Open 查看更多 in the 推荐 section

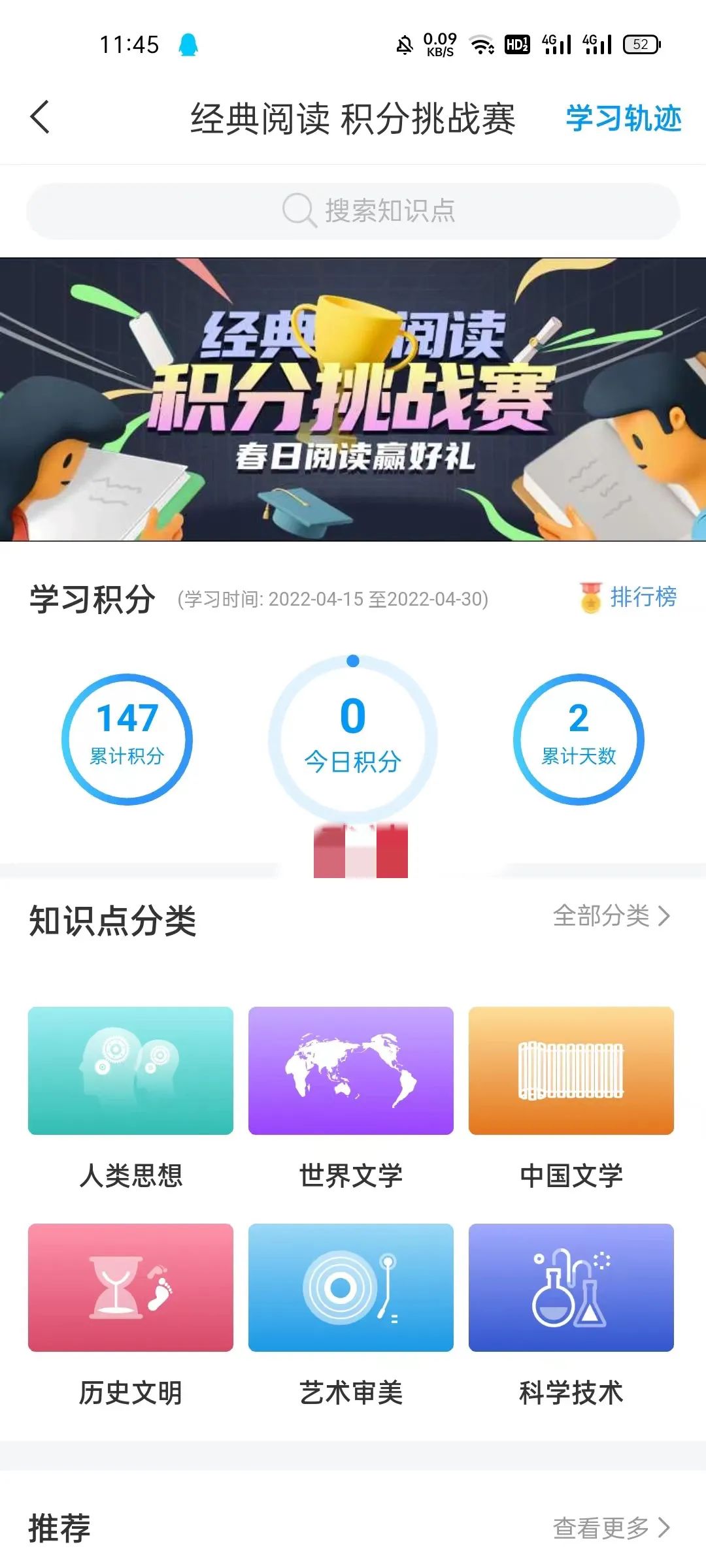pyautogui.click(x=611, y=1528)
